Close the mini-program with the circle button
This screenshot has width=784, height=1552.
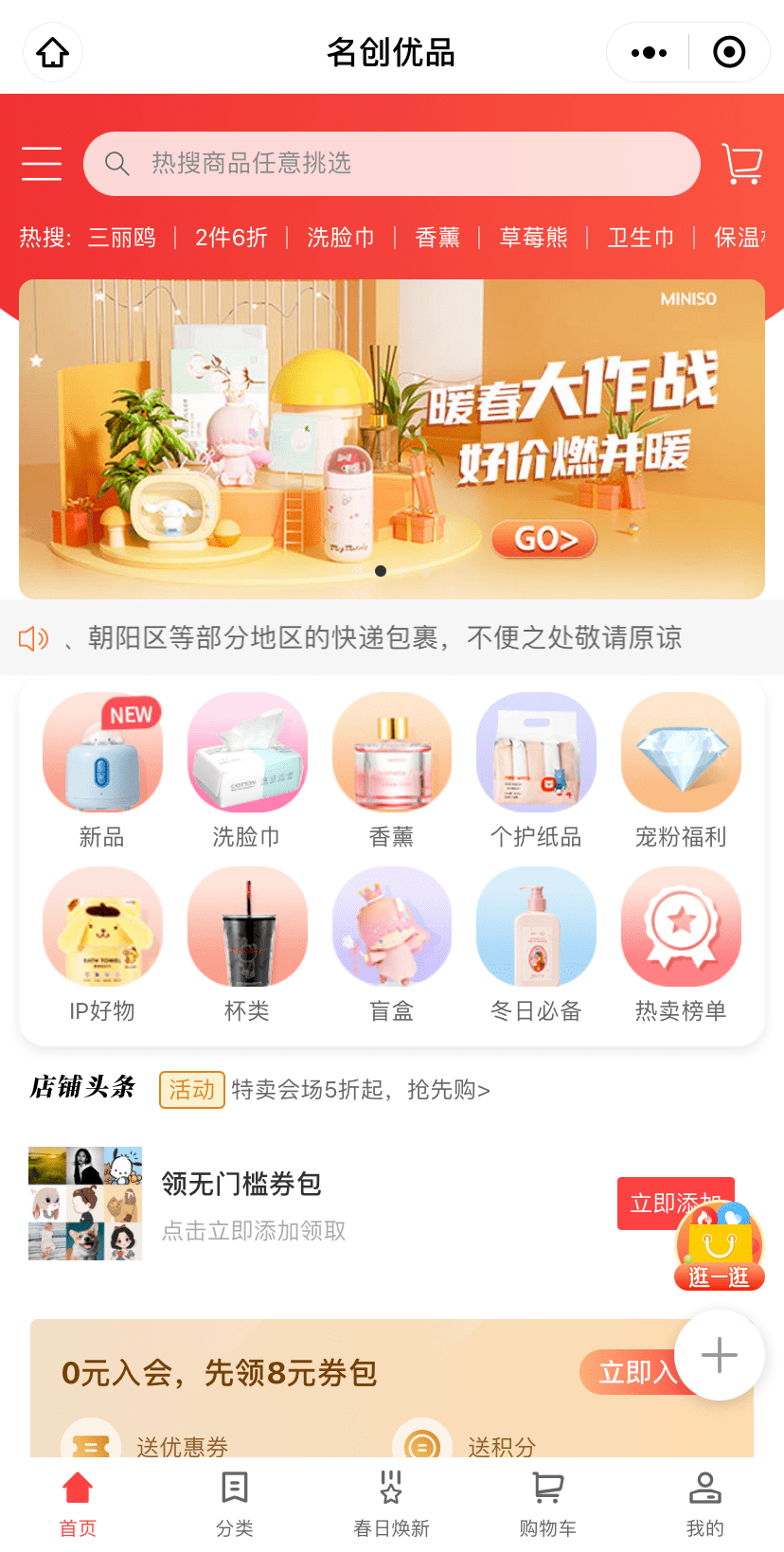click(728, 52)
